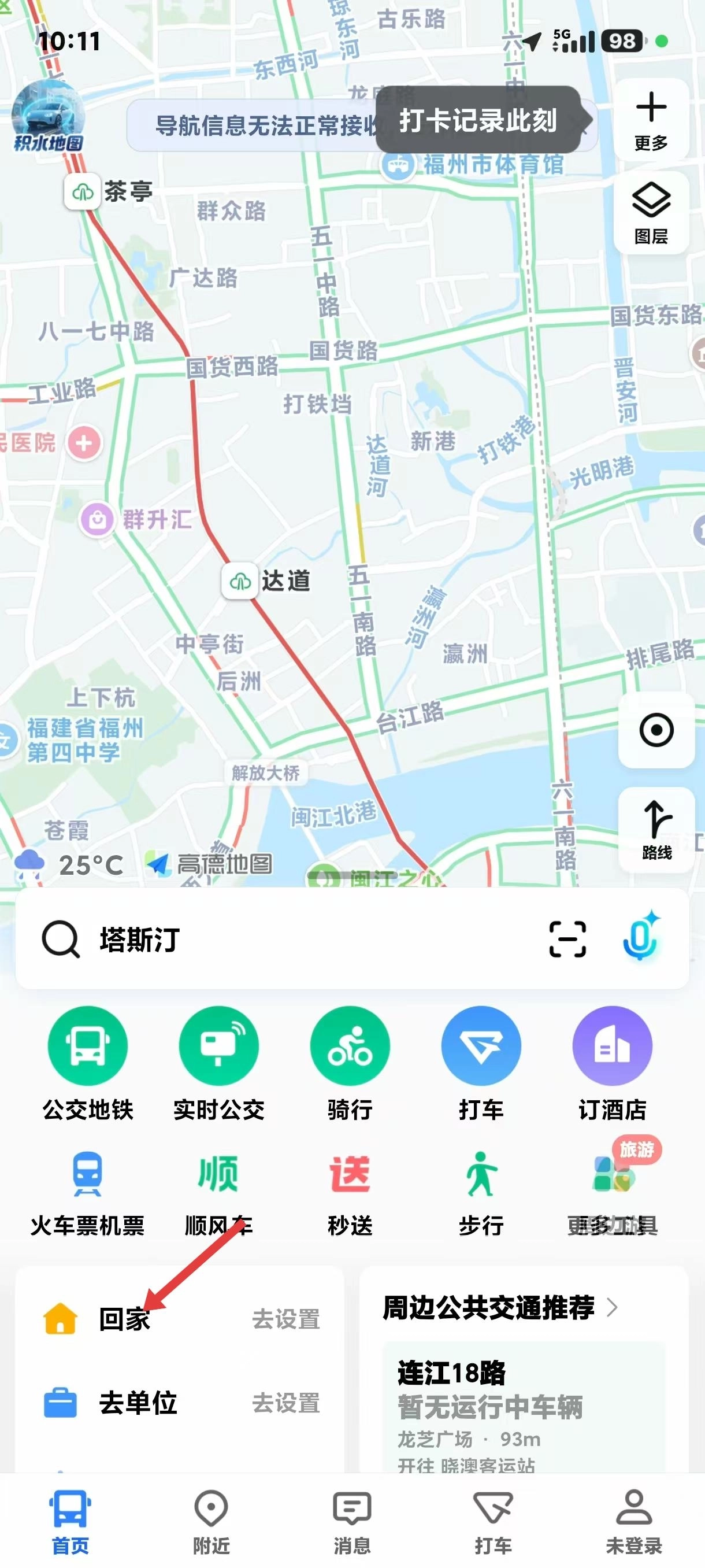Open the 更多 plus button on map
The height and width of the screenshot is (1568, 705).
tap(651, 119)
